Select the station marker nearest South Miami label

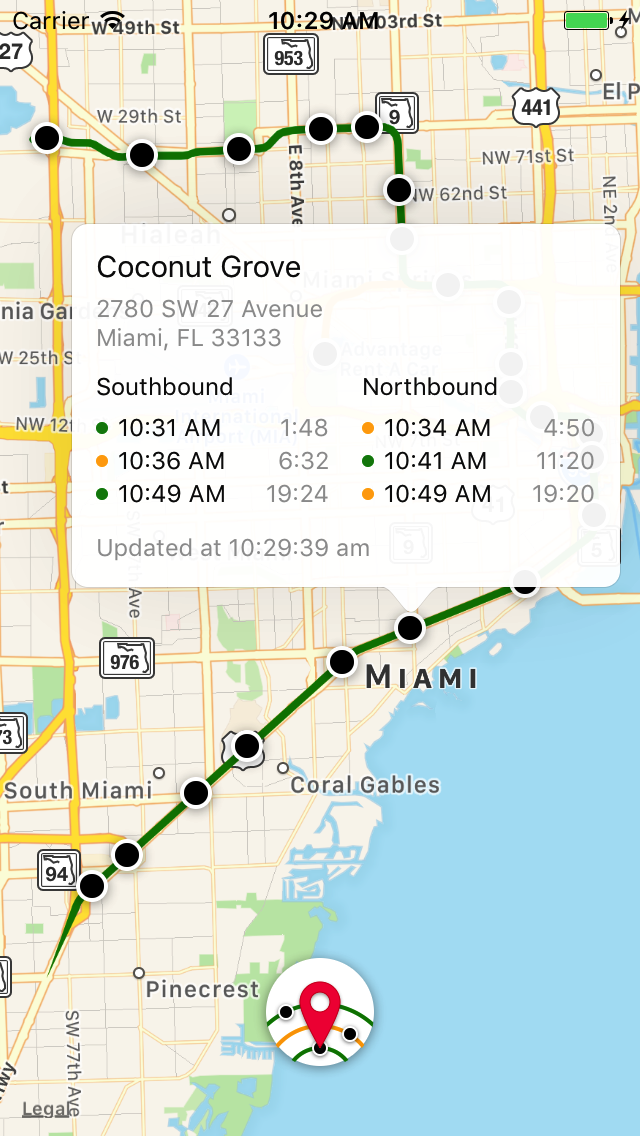point(196,793)
